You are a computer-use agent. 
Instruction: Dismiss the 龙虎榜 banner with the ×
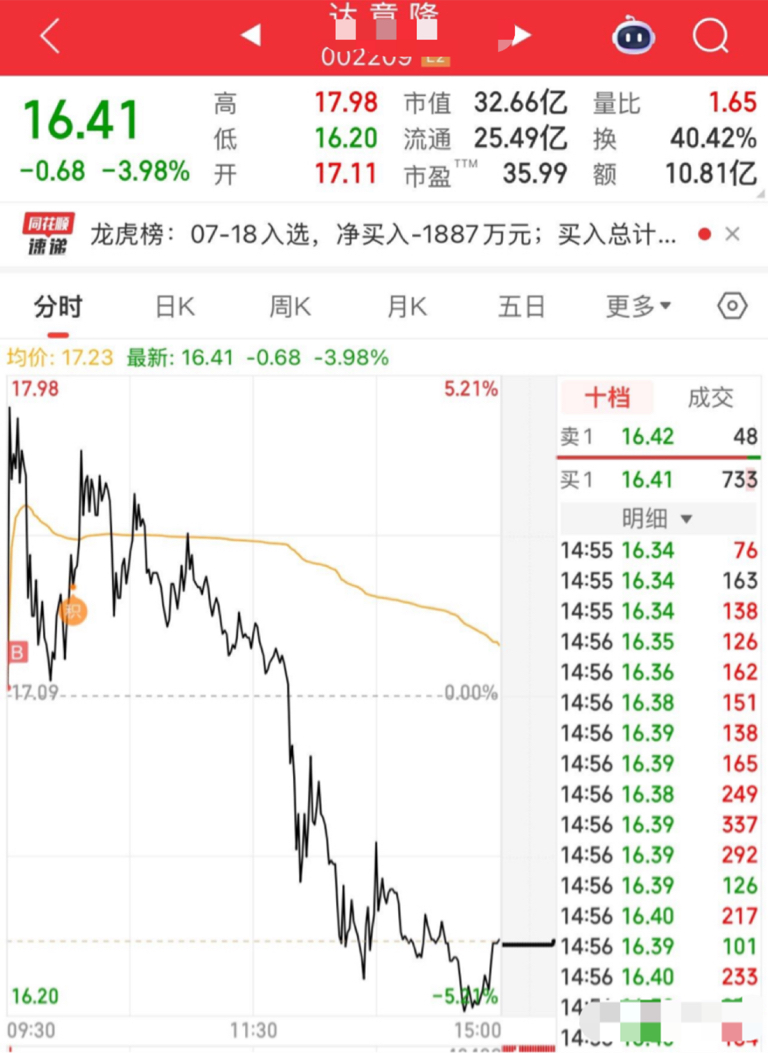(x=732, y=233)
